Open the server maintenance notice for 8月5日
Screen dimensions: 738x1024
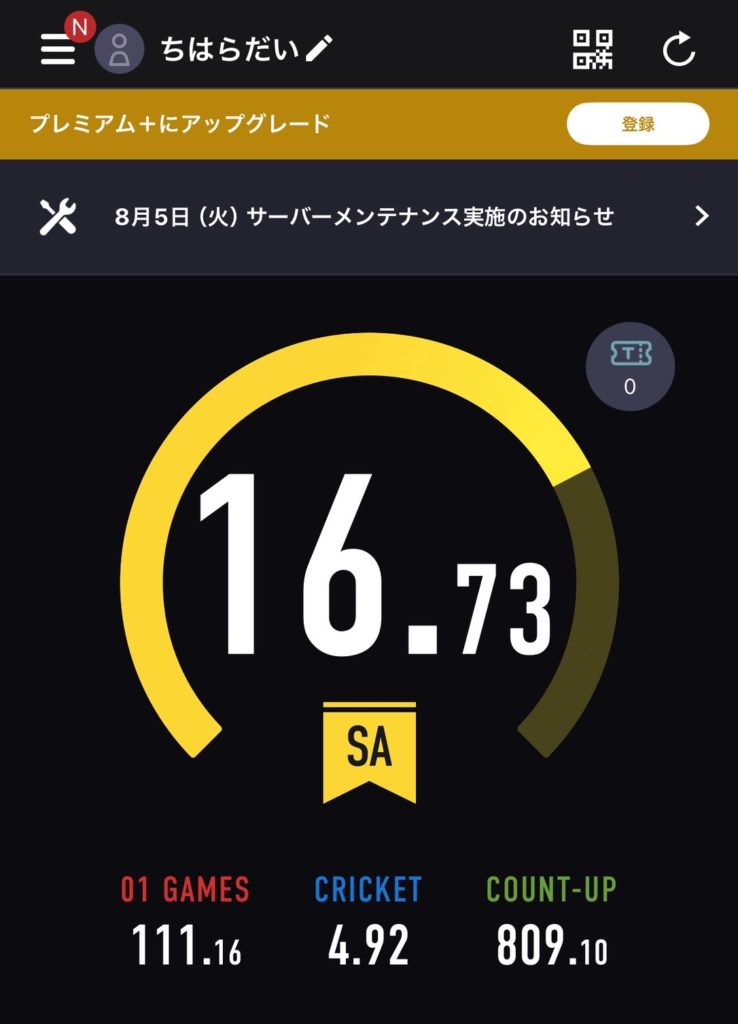(369, 216)
